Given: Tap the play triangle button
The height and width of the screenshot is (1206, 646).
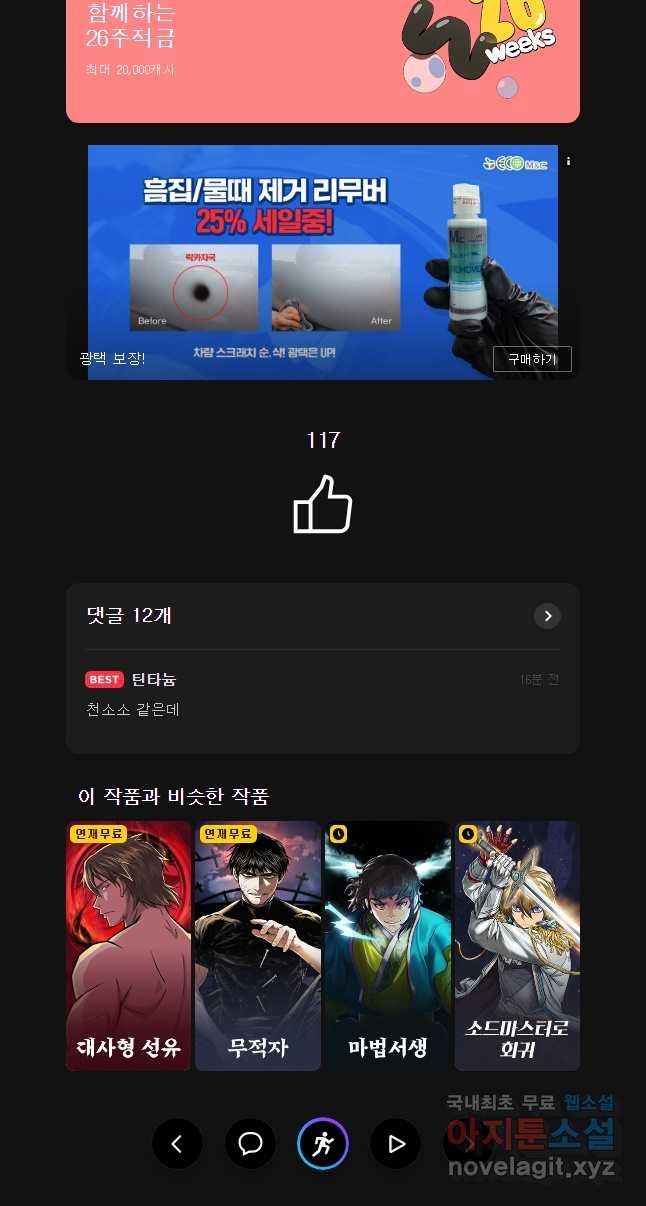Looking at the screenshot, I should click(396, 1144).
